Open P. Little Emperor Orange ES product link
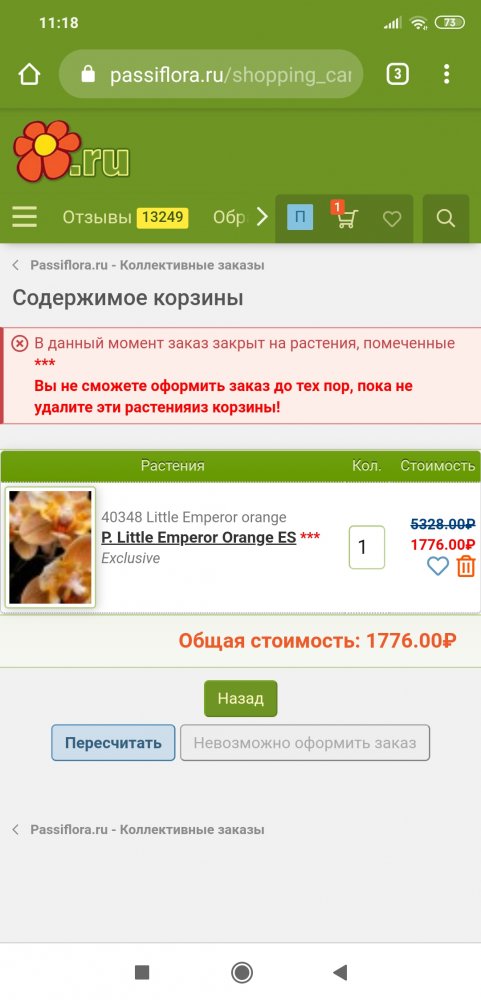481x1000 pixels. point(198,538)
